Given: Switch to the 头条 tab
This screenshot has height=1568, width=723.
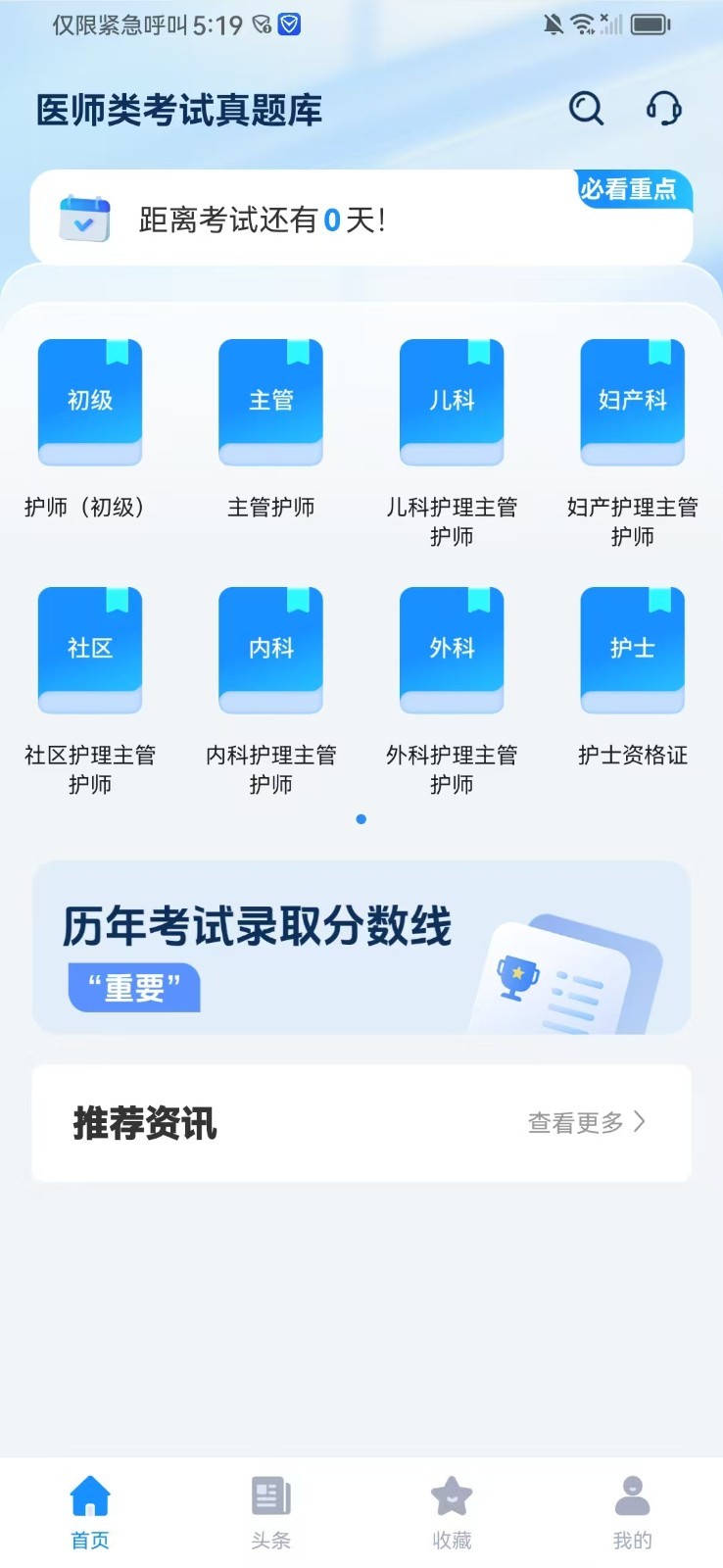Looking at the screenshot, I should click(x=270, y=1512).
